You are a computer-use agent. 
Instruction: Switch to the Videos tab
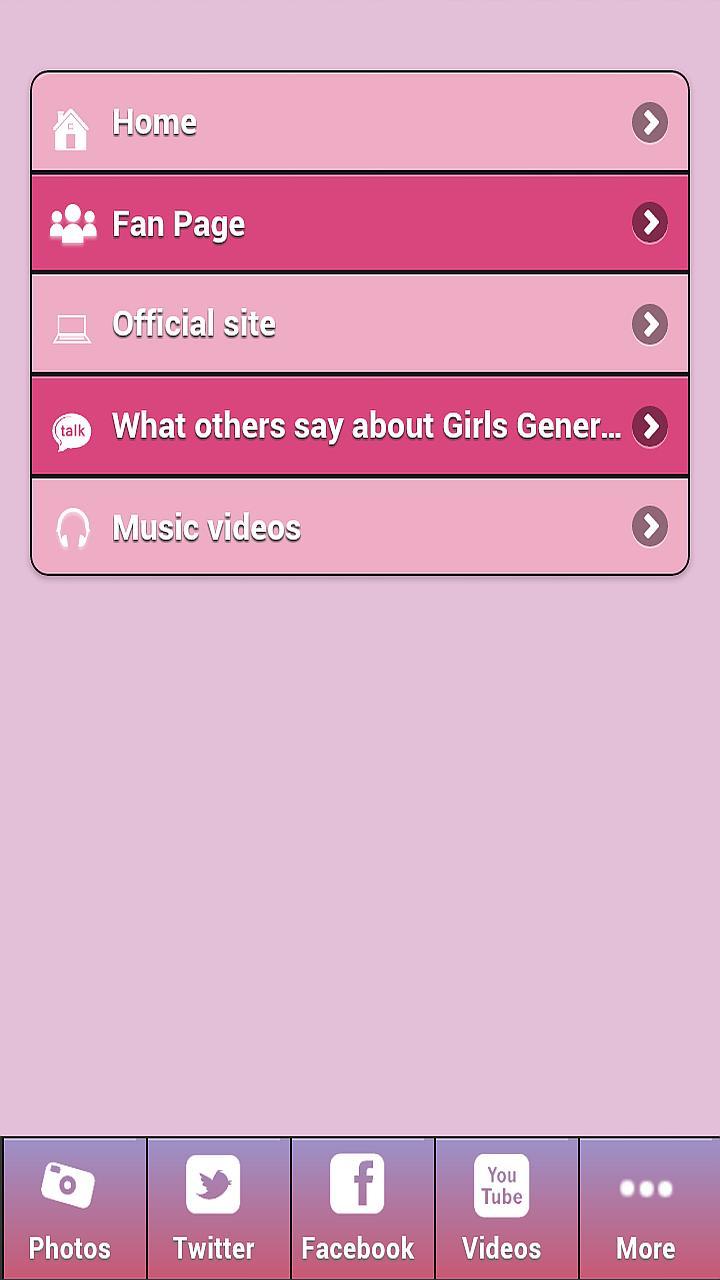(x=501, y=1207)
